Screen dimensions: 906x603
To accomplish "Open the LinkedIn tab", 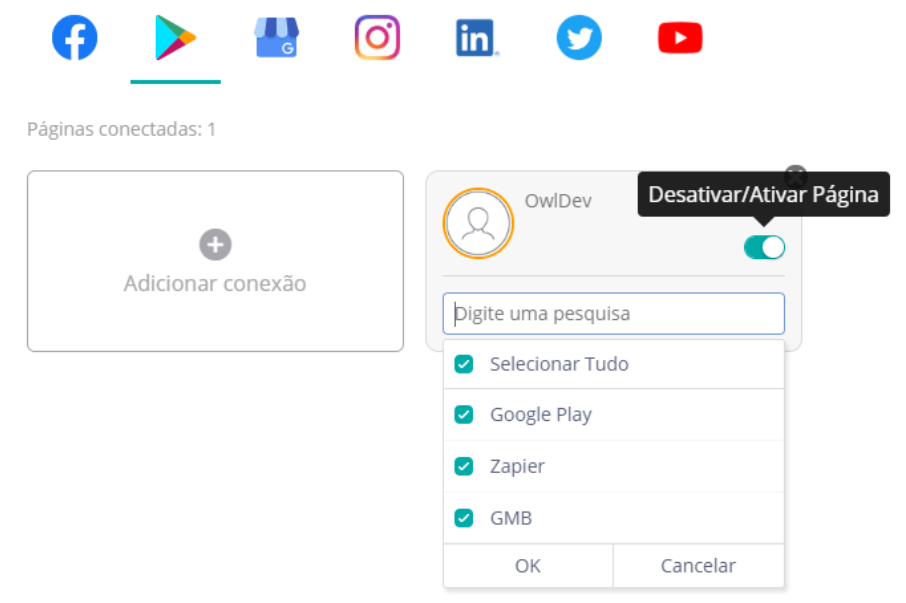I will pos(477,39).
